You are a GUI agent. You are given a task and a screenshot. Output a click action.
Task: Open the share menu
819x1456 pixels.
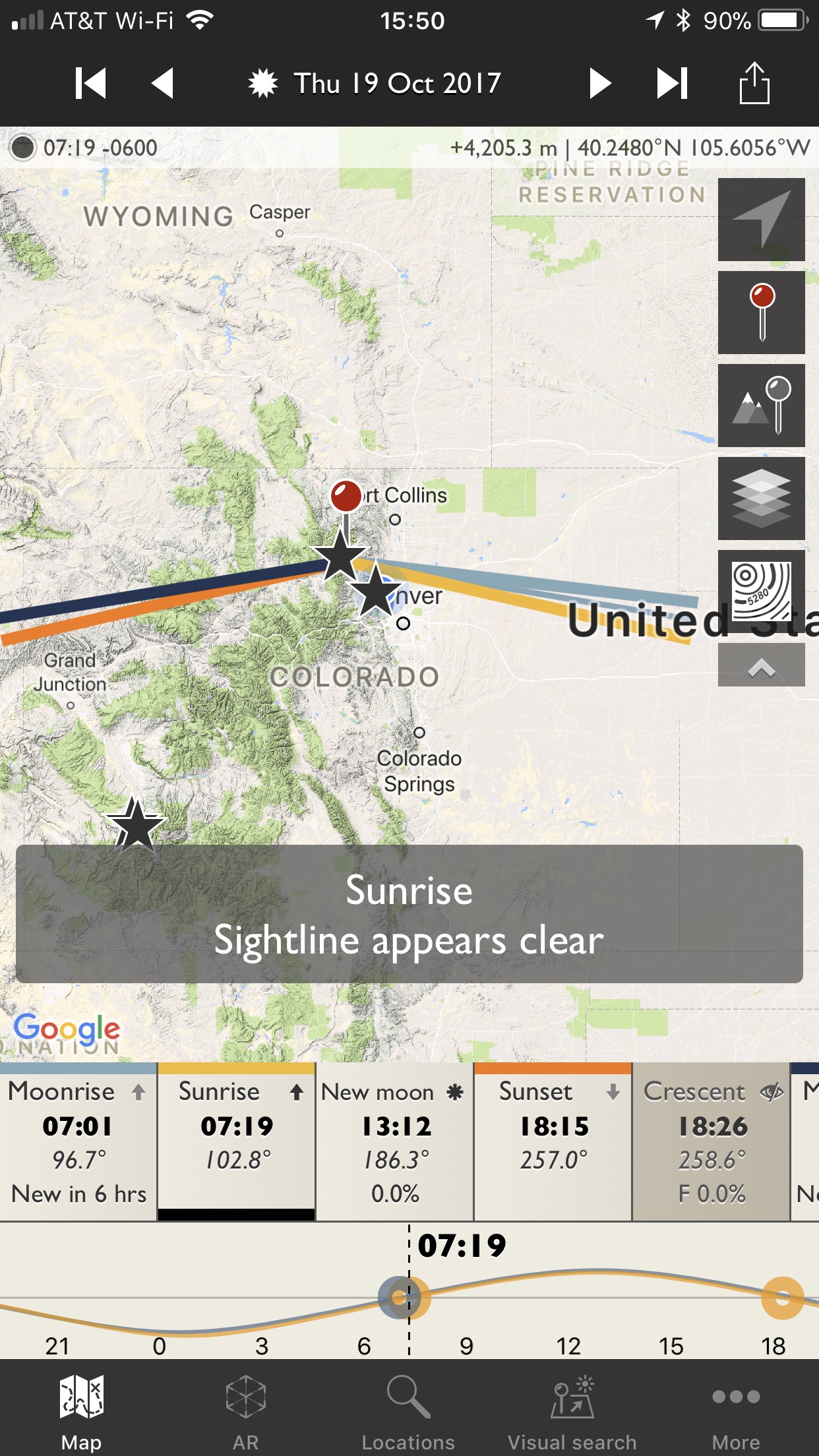(x=754, y=83)
